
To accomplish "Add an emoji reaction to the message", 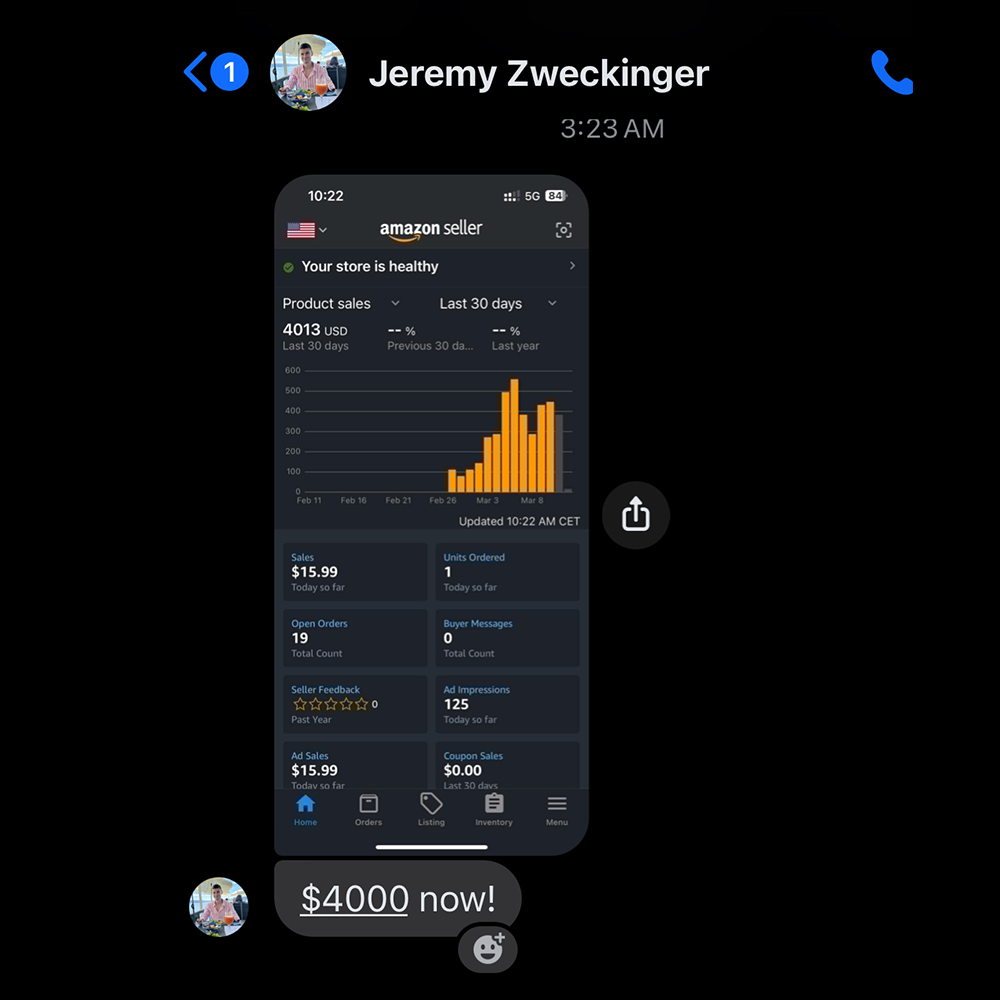I will 488,948.
